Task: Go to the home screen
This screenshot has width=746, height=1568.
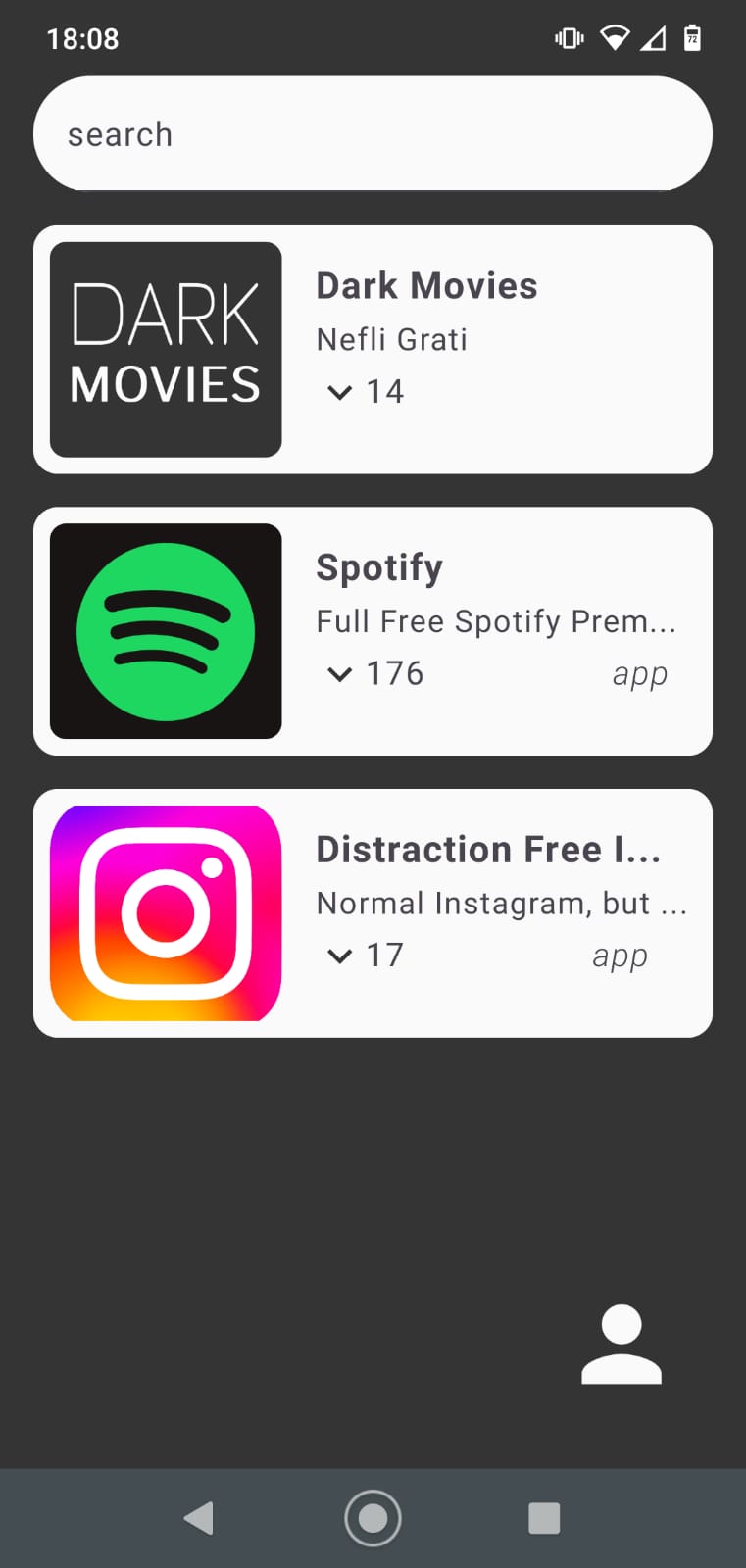Action: pyautogui.click(x=373, y=1518)
